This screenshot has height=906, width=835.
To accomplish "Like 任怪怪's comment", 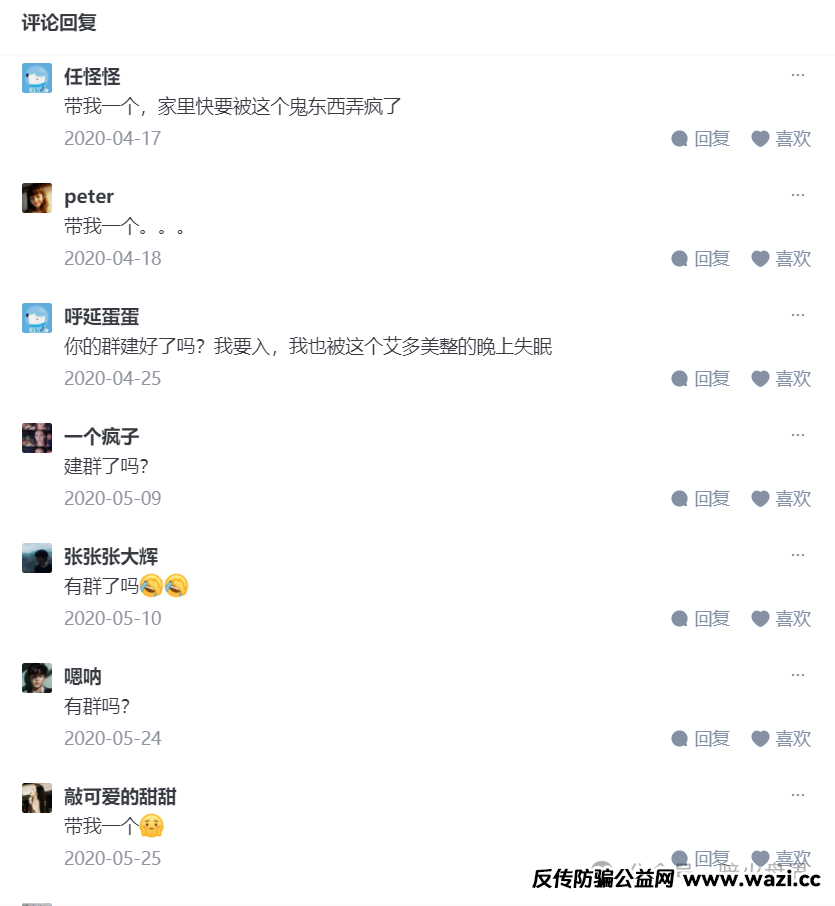I will (781, 139).
